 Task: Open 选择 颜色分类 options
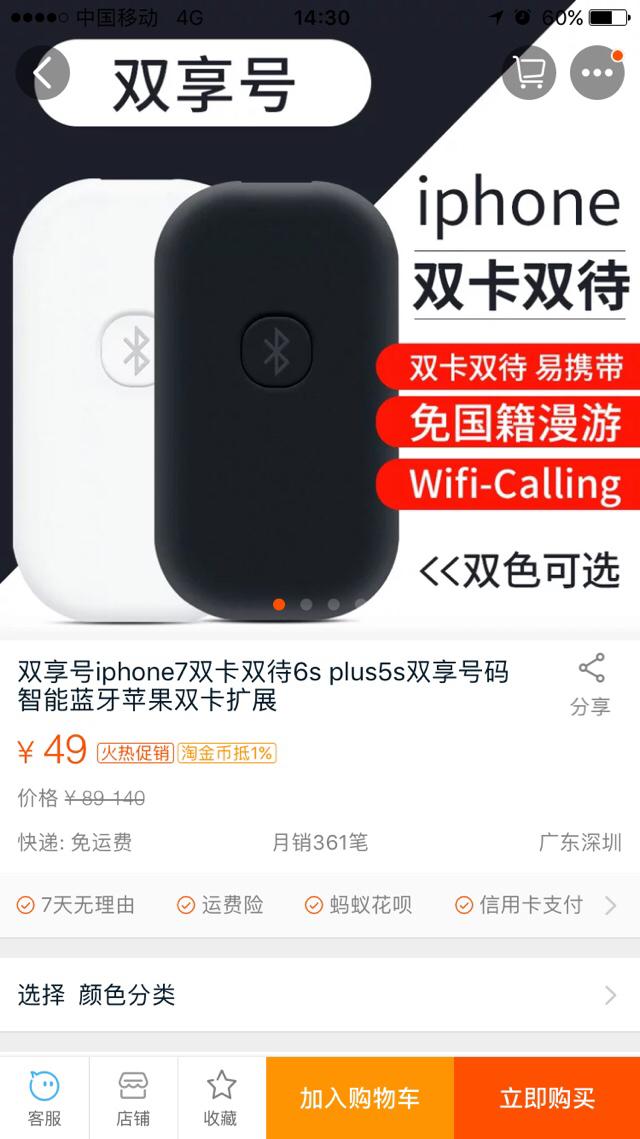click(320, 995)
